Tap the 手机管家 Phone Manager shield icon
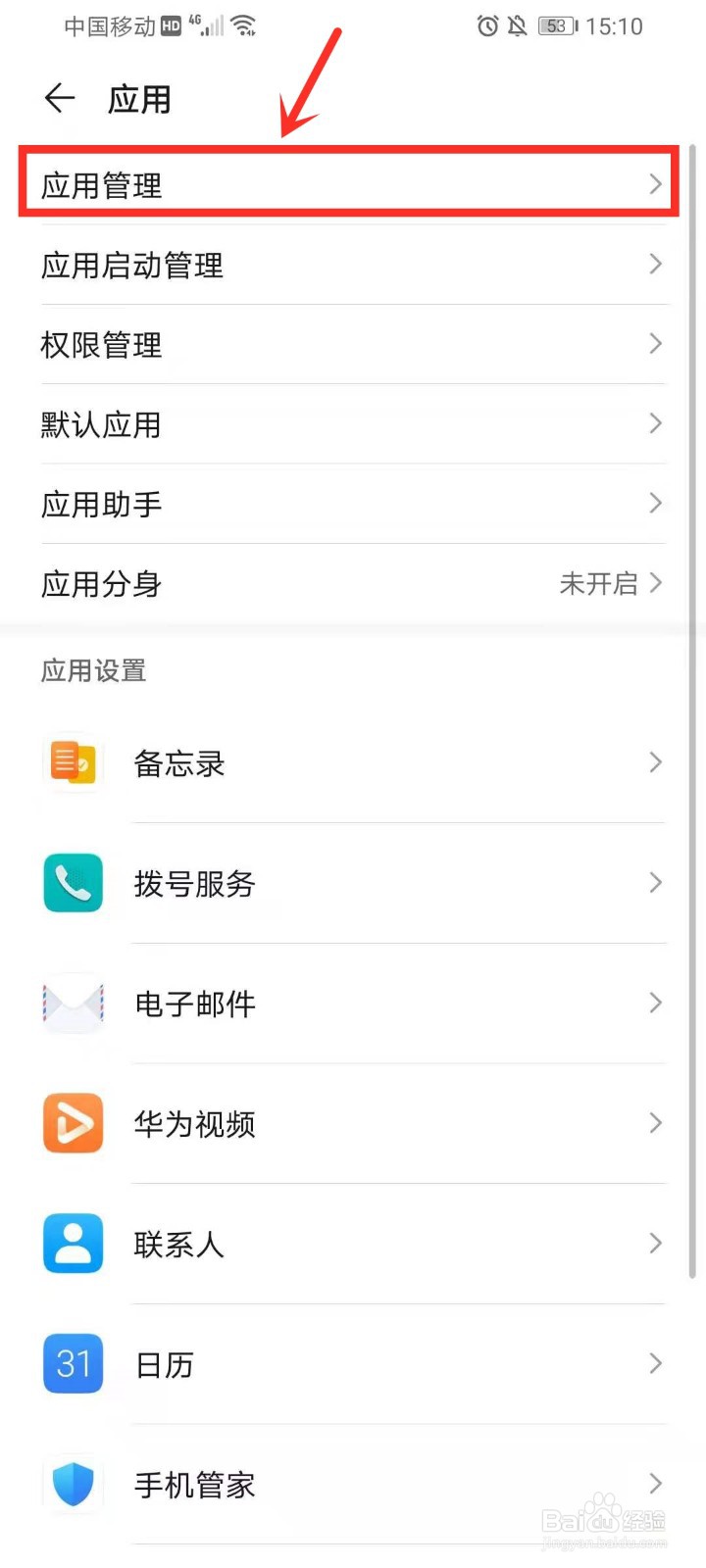The width and height of the screenshot is (706, 1568). pos(73,1483)
